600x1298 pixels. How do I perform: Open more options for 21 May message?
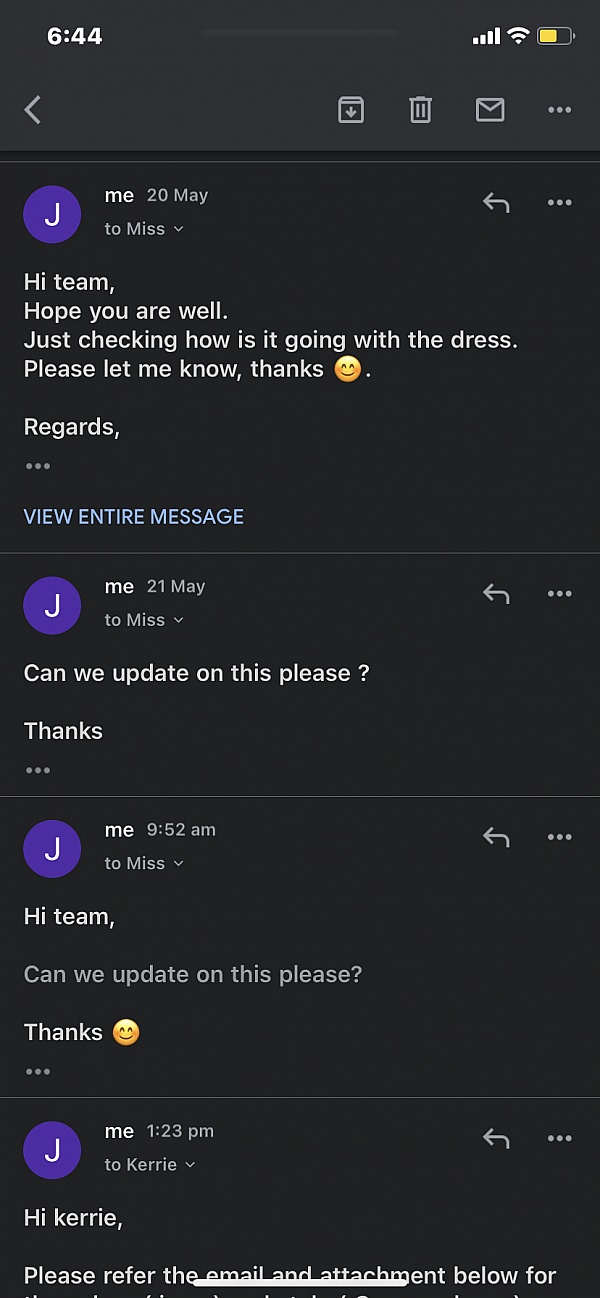pos(560,594)
